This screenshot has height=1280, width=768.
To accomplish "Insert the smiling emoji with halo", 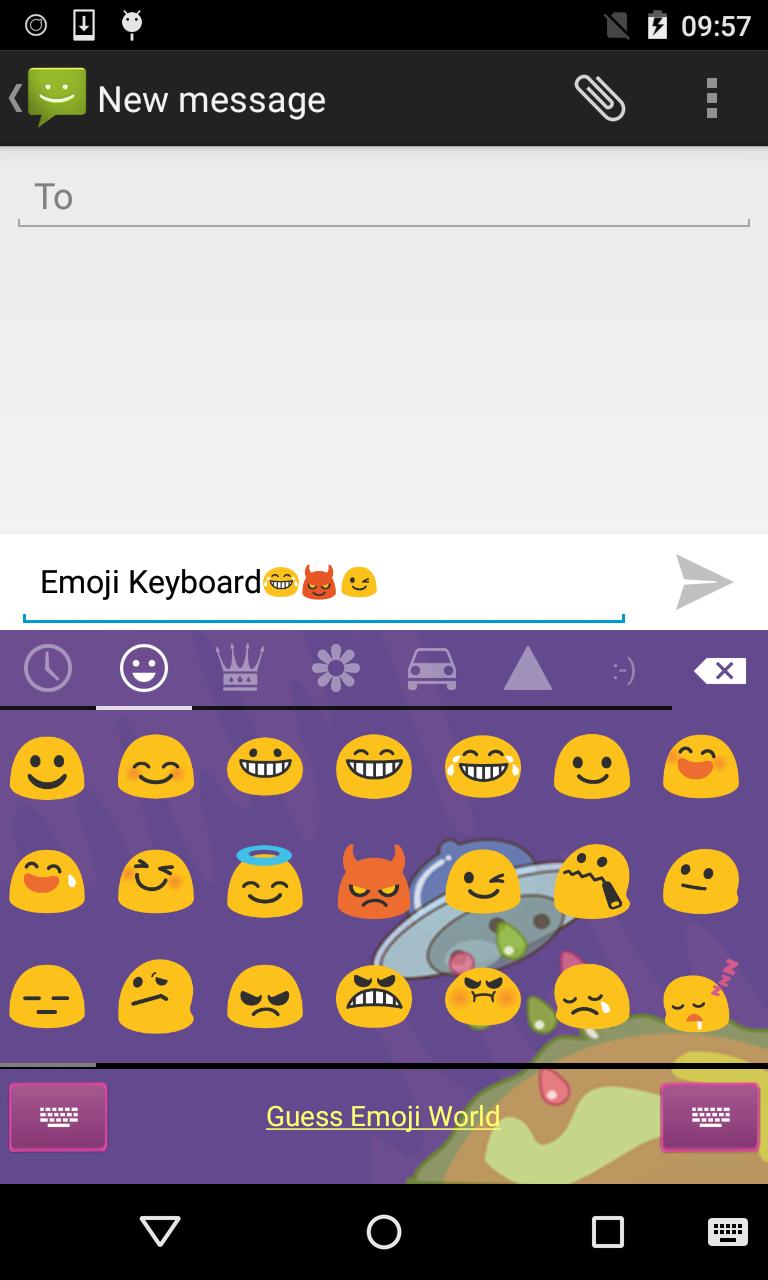I will (x=265, y=880).
